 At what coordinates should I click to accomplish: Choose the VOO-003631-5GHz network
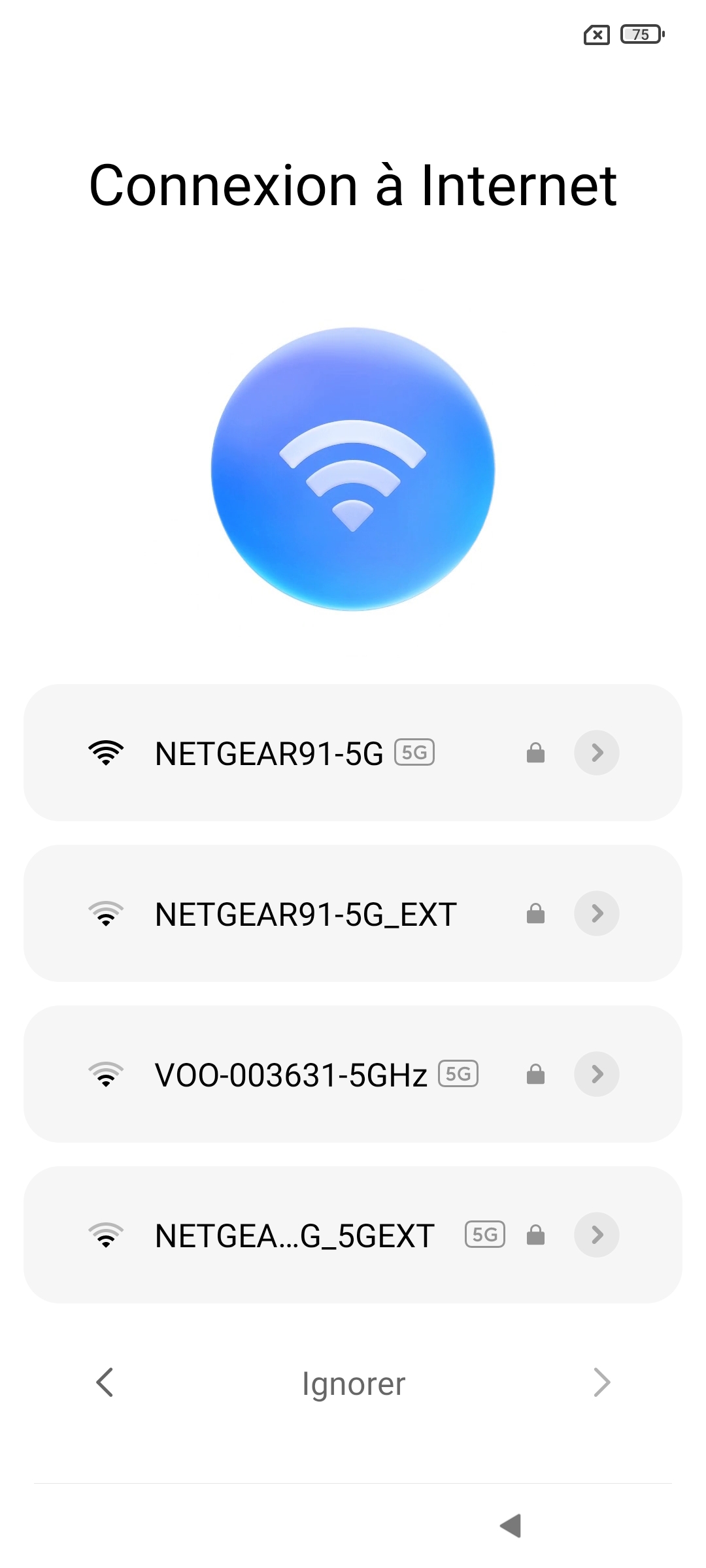click(291, 1075)
